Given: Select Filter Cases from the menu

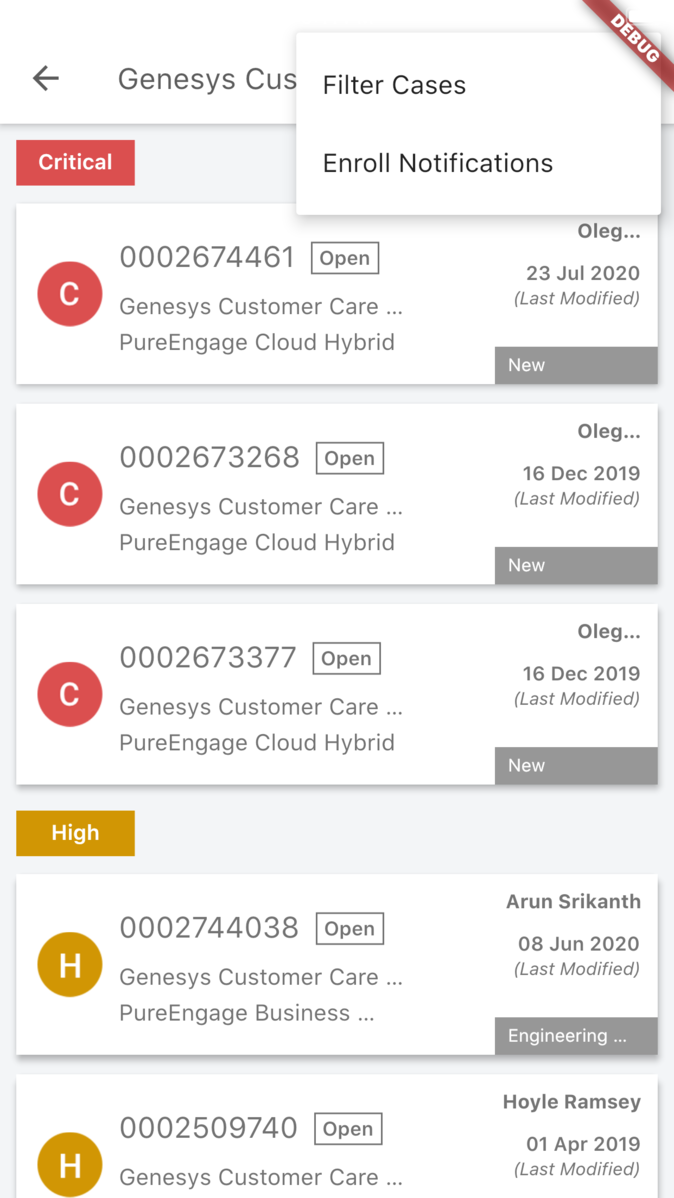Looking at the screenshot, I should tap(478, 85).
